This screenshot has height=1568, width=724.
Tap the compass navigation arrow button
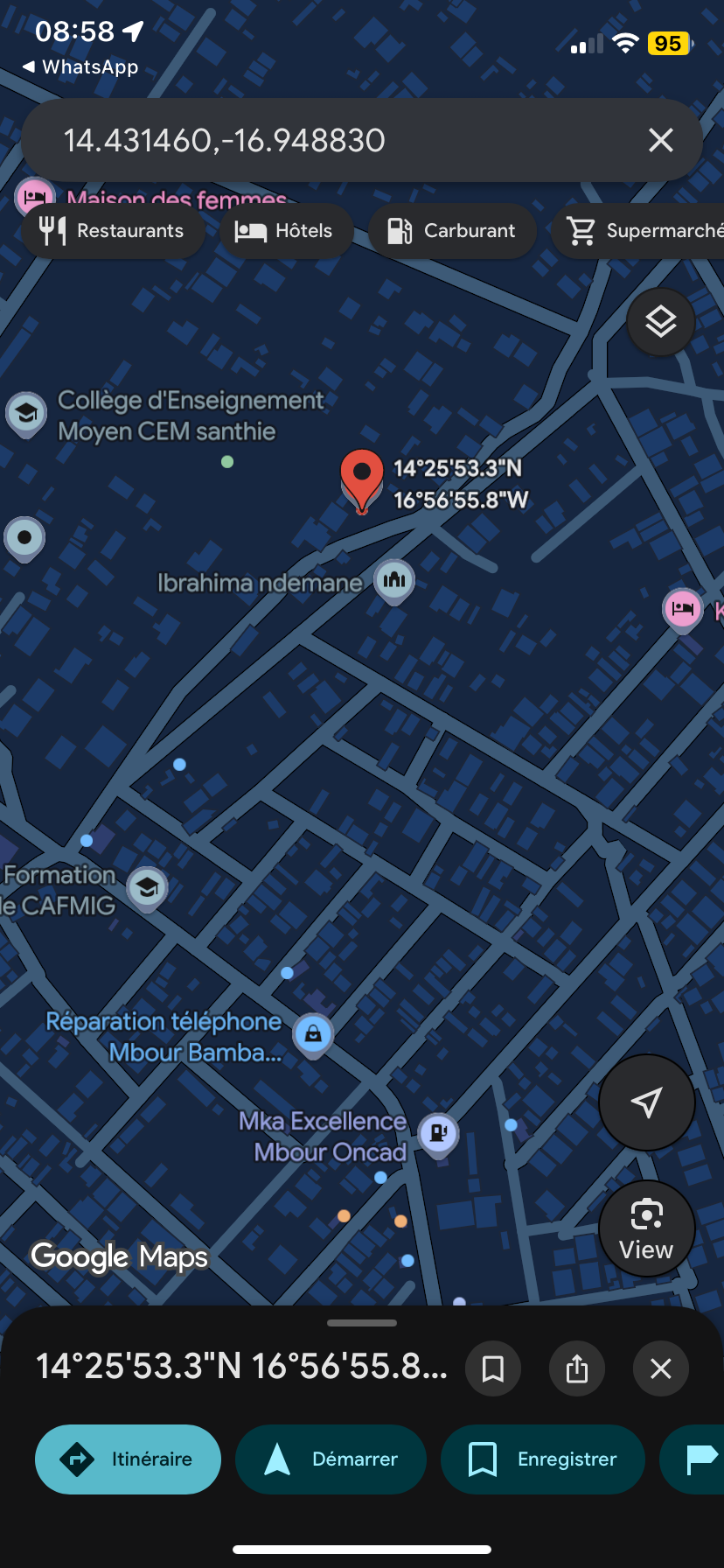click(x=646, y=1102)
